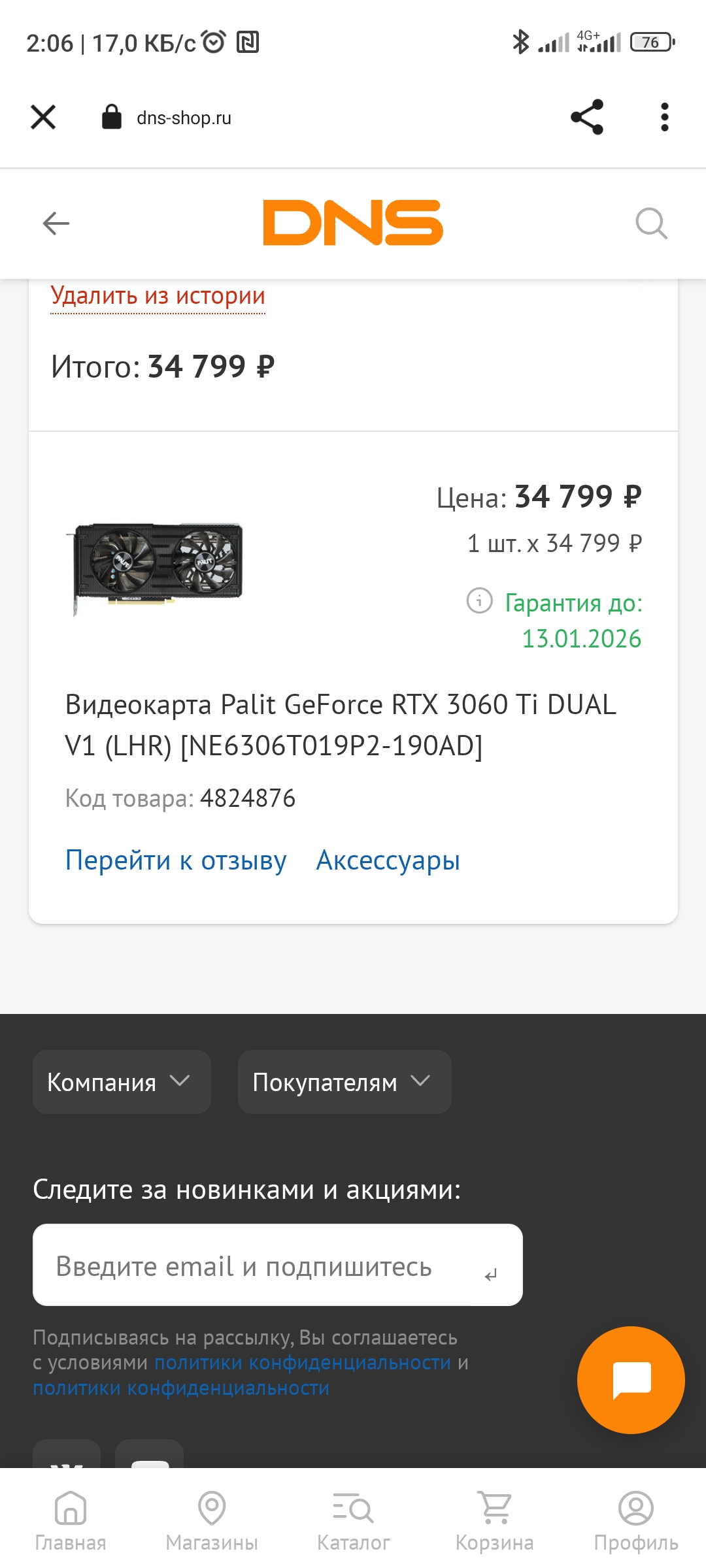Submit the email with the enter arrow
This screenshot has width=706, height=1568.
click(x=491, y=1275)
